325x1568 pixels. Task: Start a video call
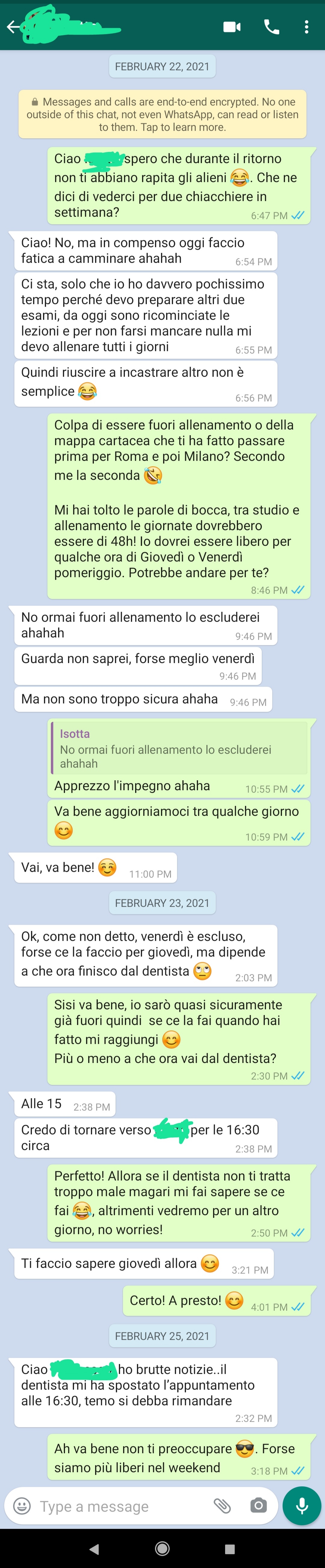231,27
